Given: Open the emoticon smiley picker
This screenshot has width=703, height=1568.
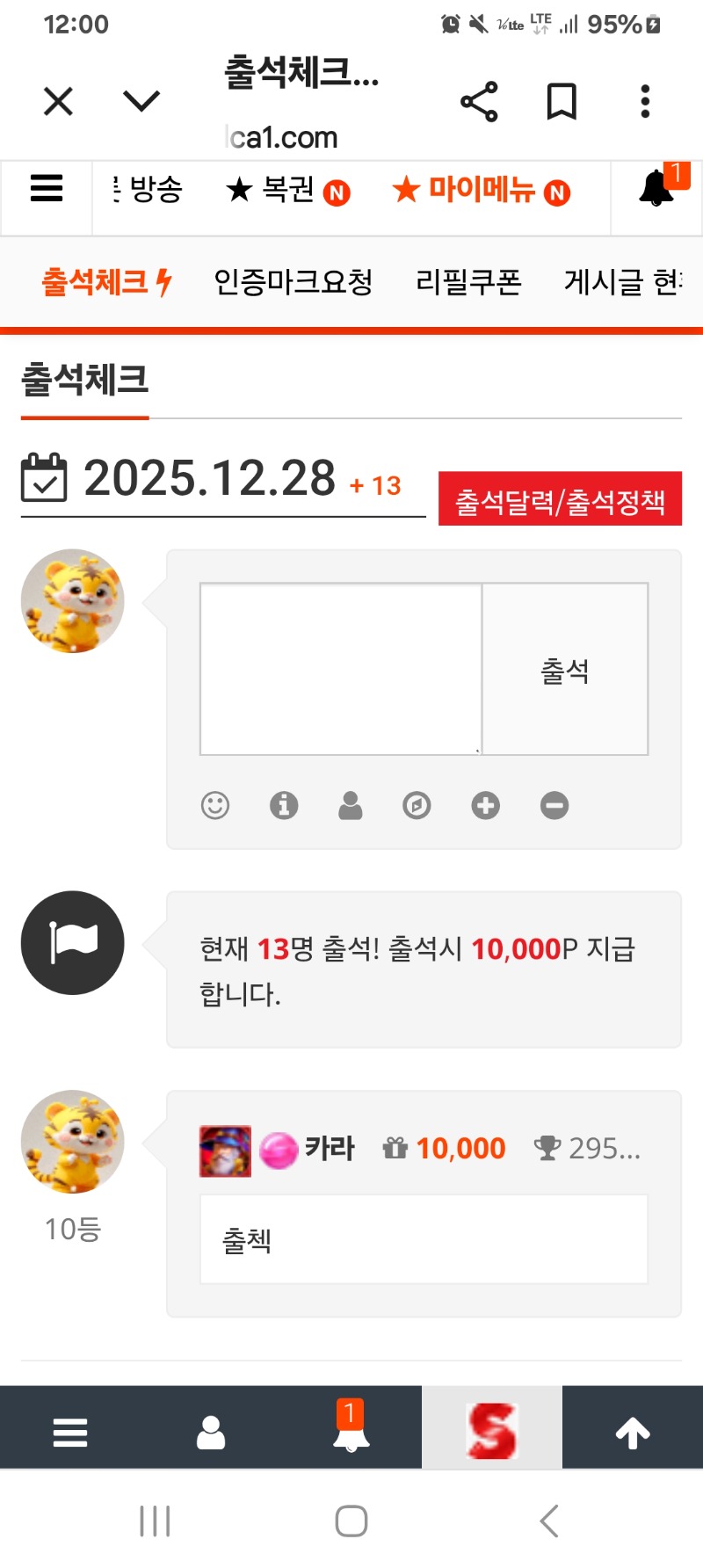Looking at the screenshot, I should [215, 805].
